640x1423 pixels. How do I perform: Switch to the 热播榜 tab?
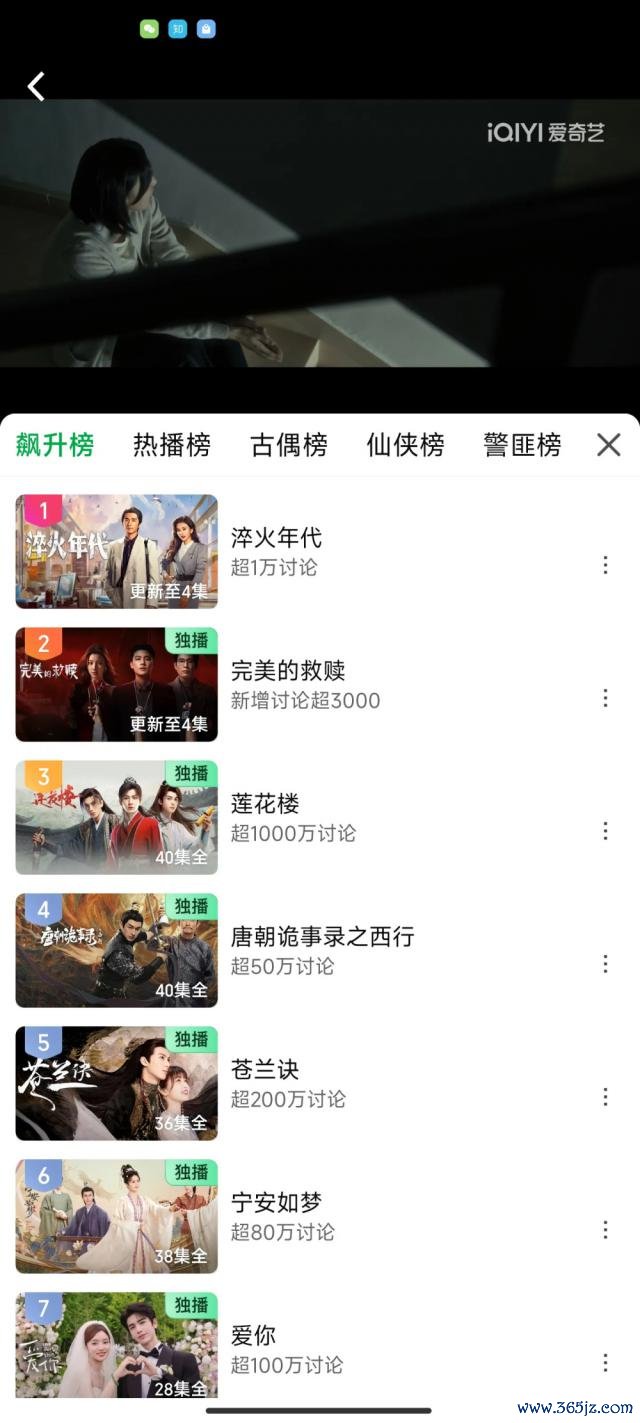pos(172,445)
